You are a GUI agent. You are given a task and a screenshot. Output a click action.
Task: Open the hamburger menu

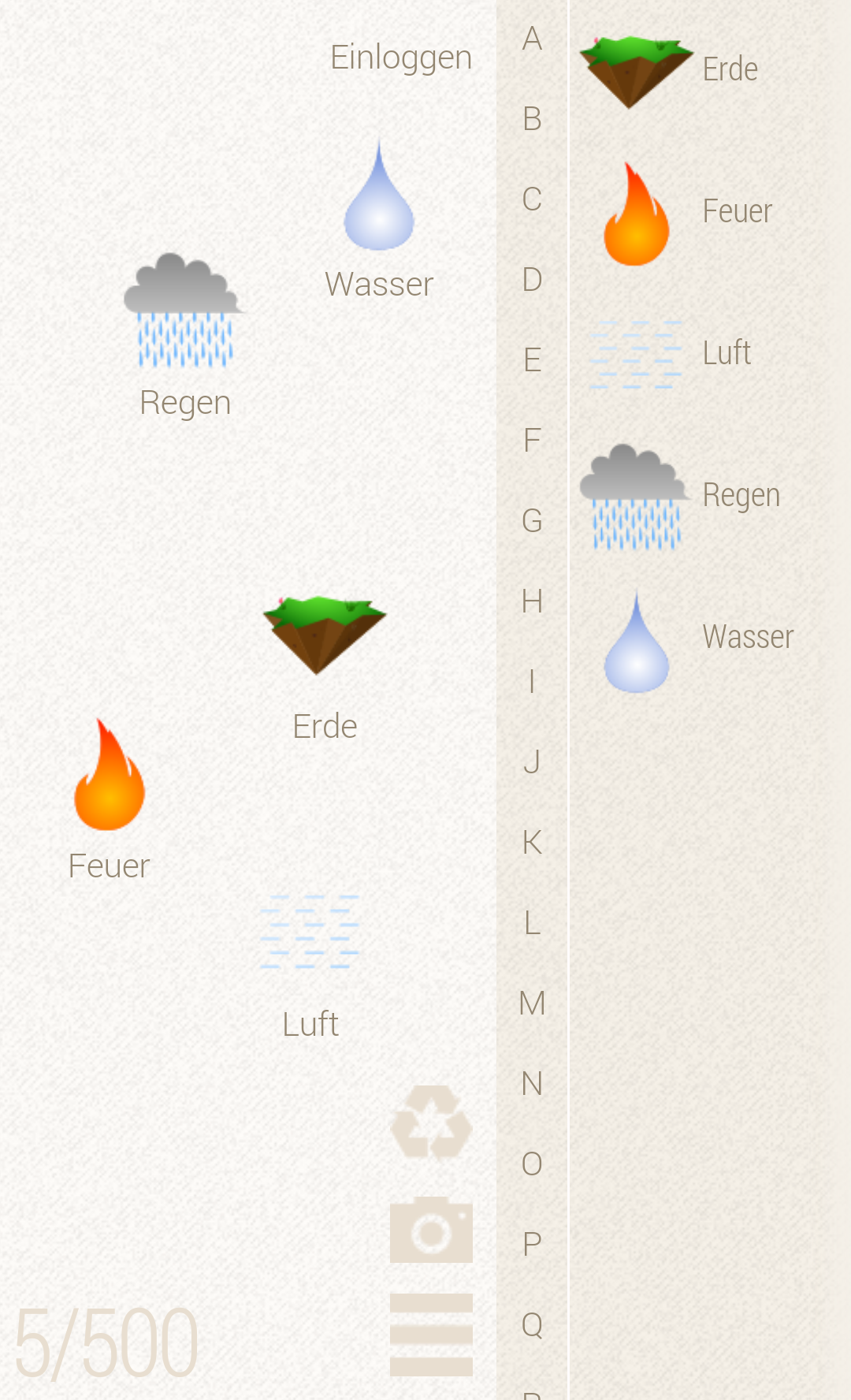pos(431,1334)
